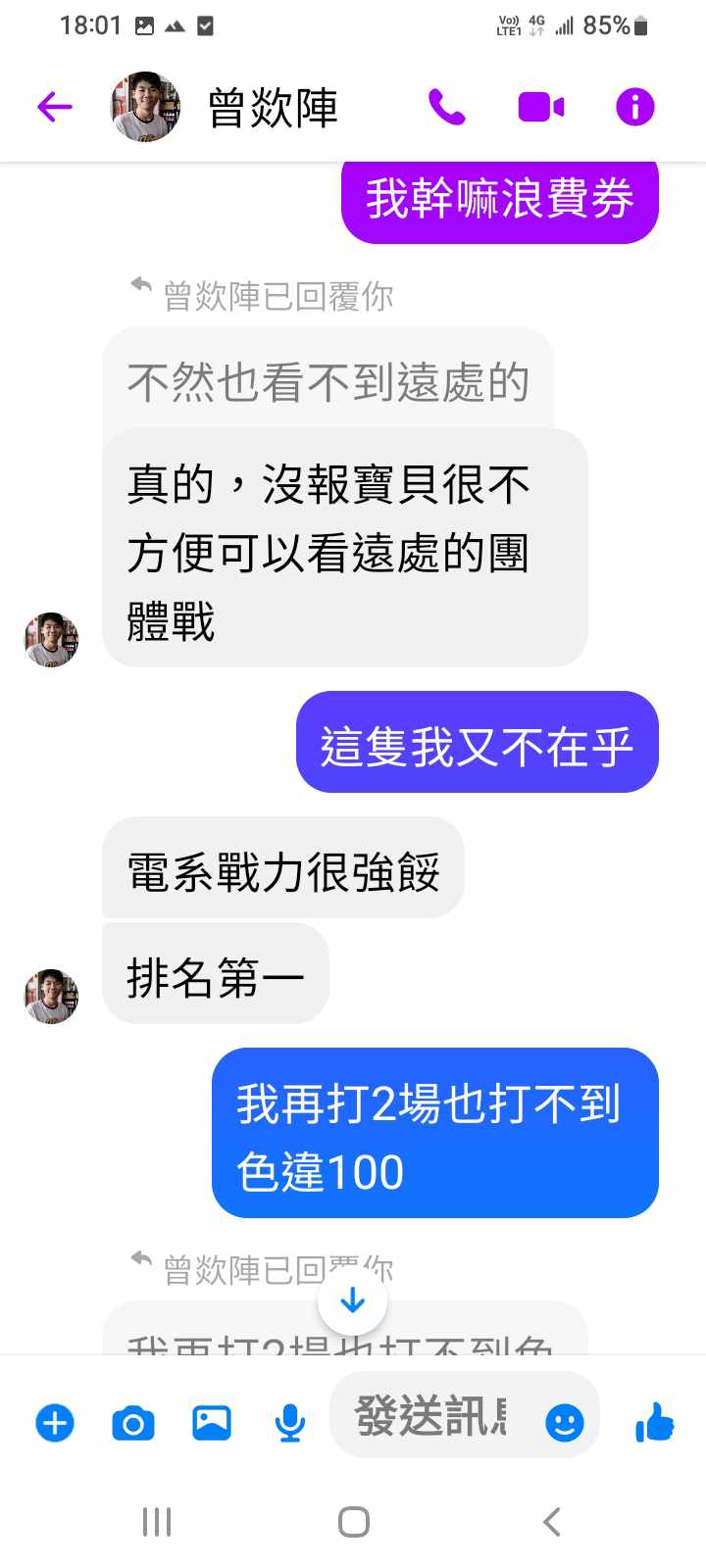
Task: Open the photo gallery picker
Action: click(212, 1422)
